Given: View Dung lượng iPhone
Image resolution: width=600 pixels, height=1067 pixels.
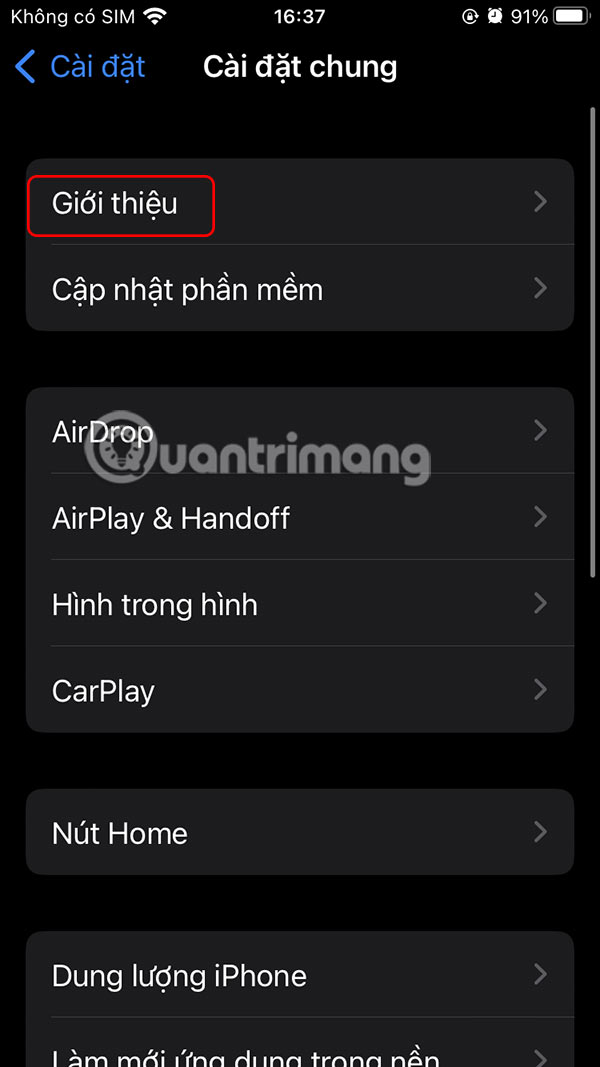Looking at the screenshot, I should (300, 975).
